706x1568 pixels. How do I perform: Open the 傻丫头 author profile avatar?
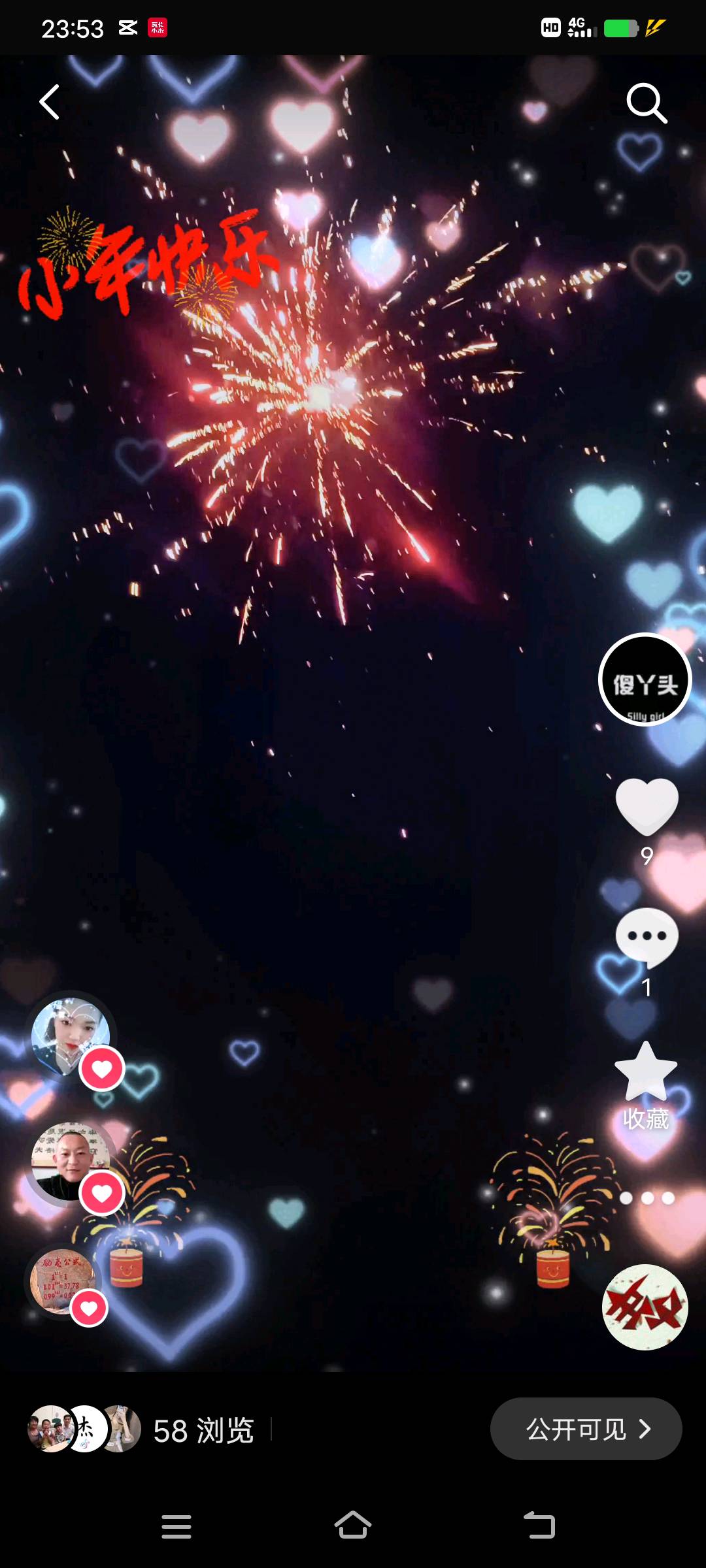pos(645,679)
